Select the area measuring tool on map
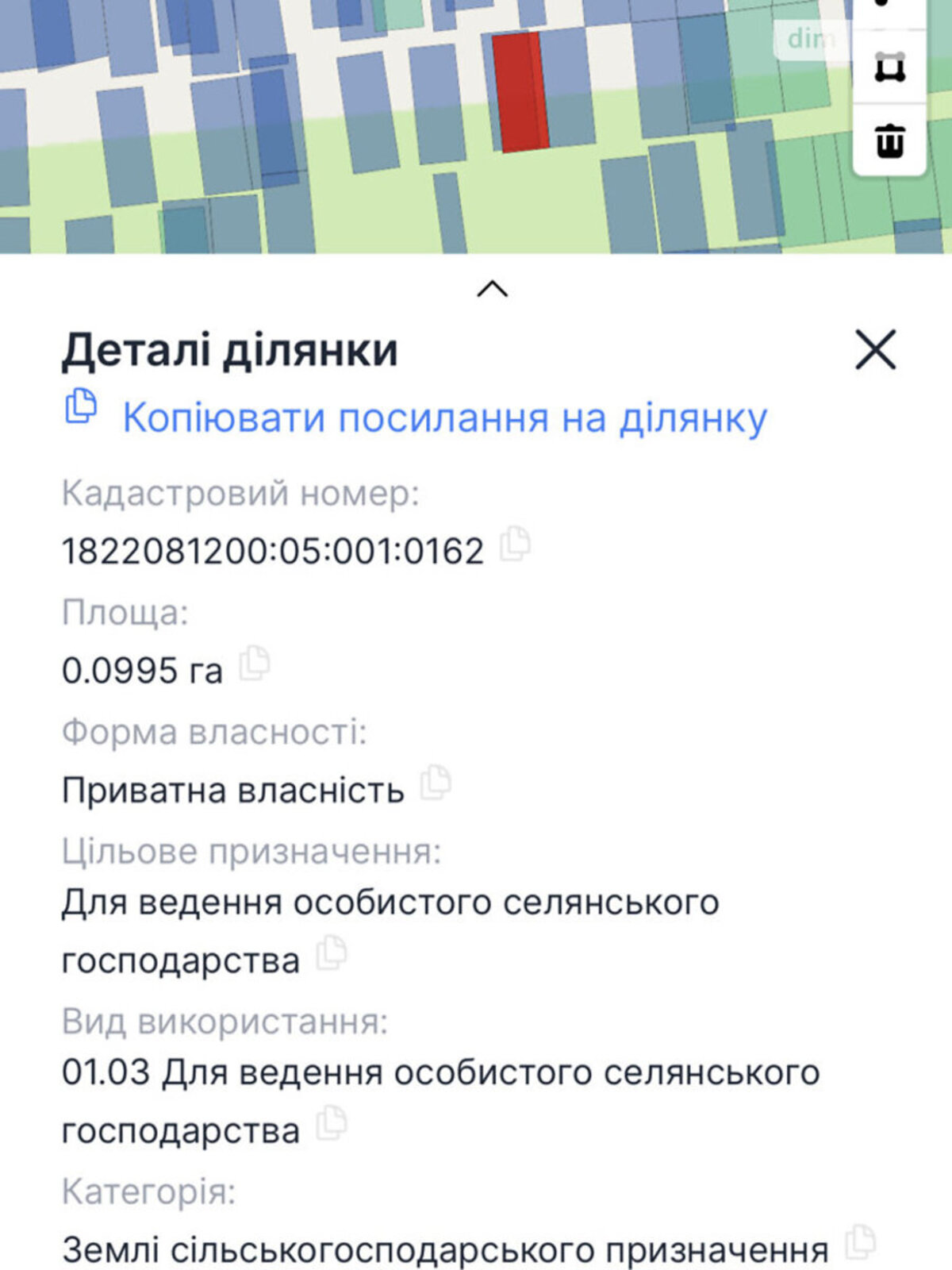Screen dimensions: 952x1270 tap(889, 67)
